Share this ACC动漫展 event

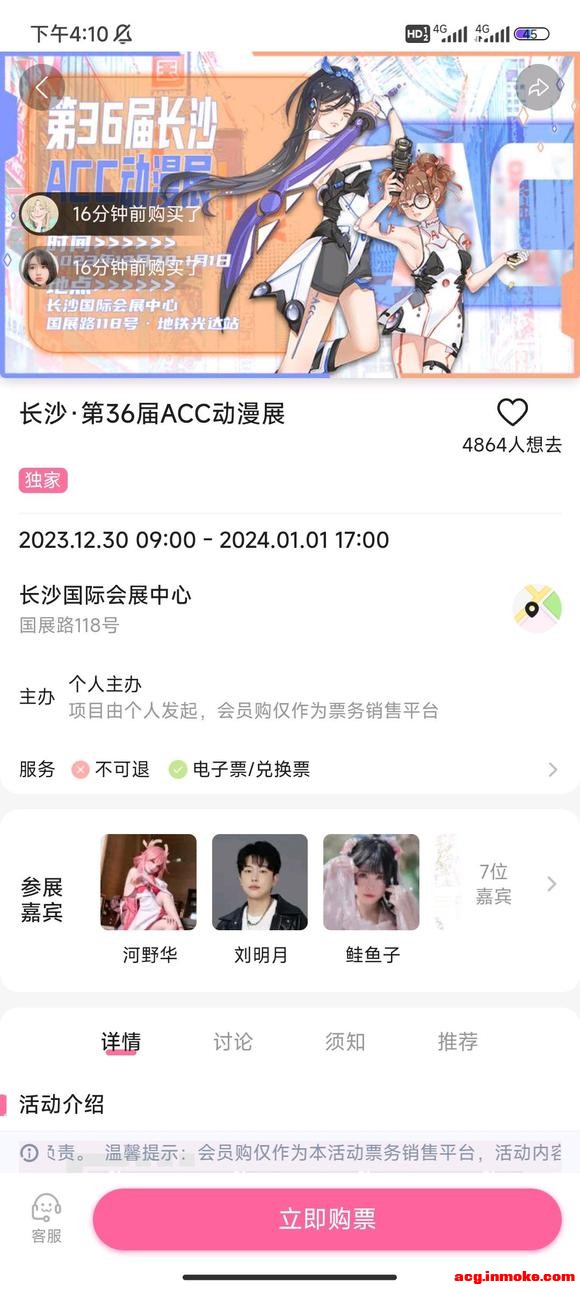click(538, 87)
